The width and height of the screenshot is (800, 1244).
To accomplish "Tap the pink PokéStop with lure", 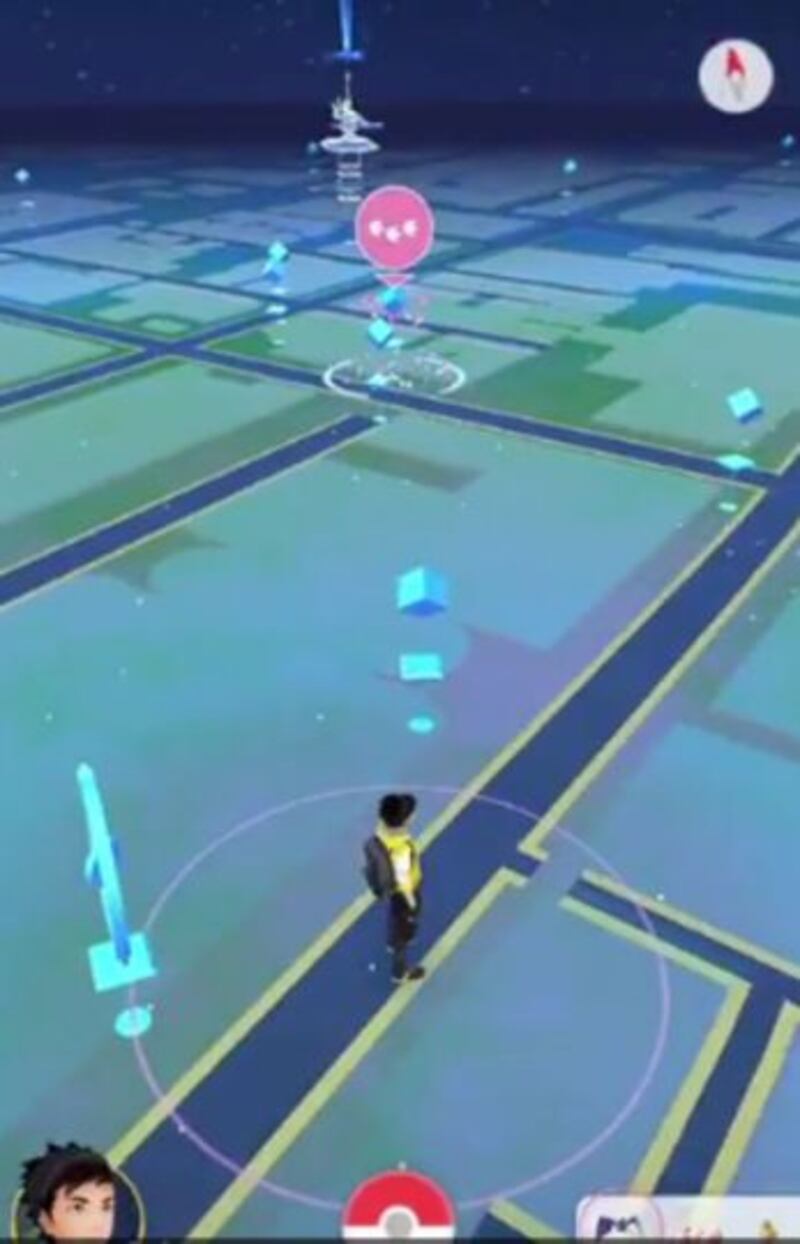I will (x=394, y=227).
